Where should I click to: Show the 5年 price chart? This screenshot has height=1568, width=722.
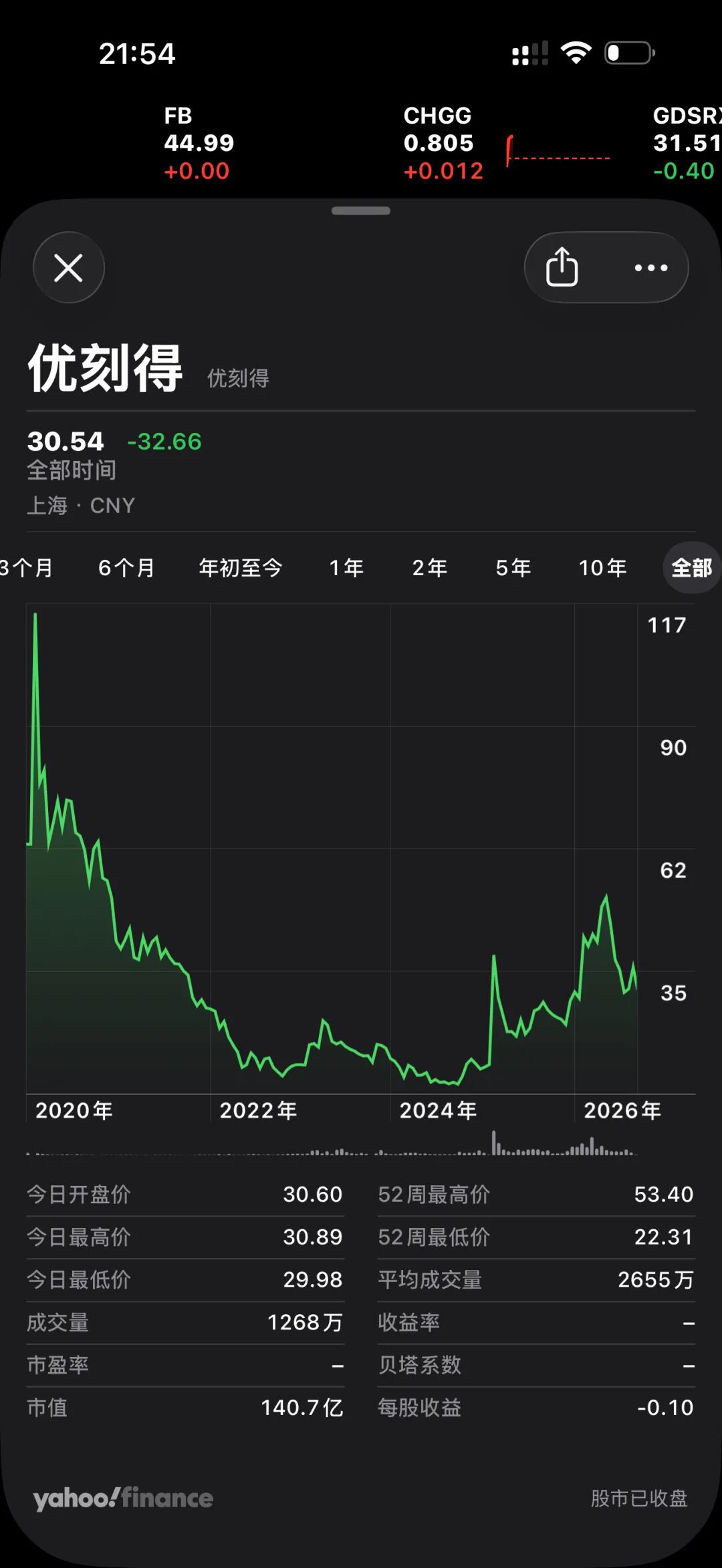[x=513, y=568]
